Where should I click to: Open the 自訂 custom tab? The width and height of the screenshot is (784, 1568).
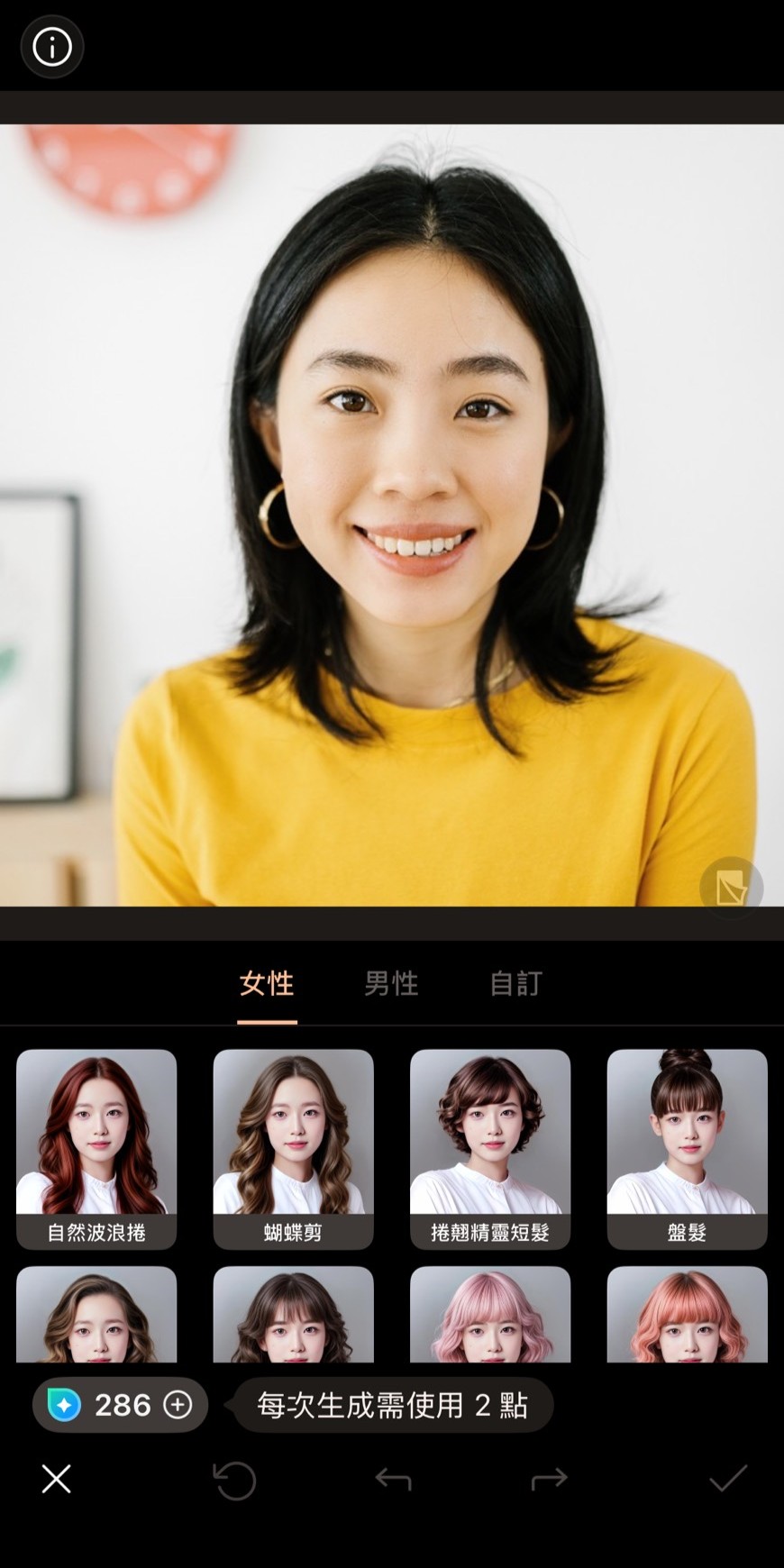click(x=515, y=984)
